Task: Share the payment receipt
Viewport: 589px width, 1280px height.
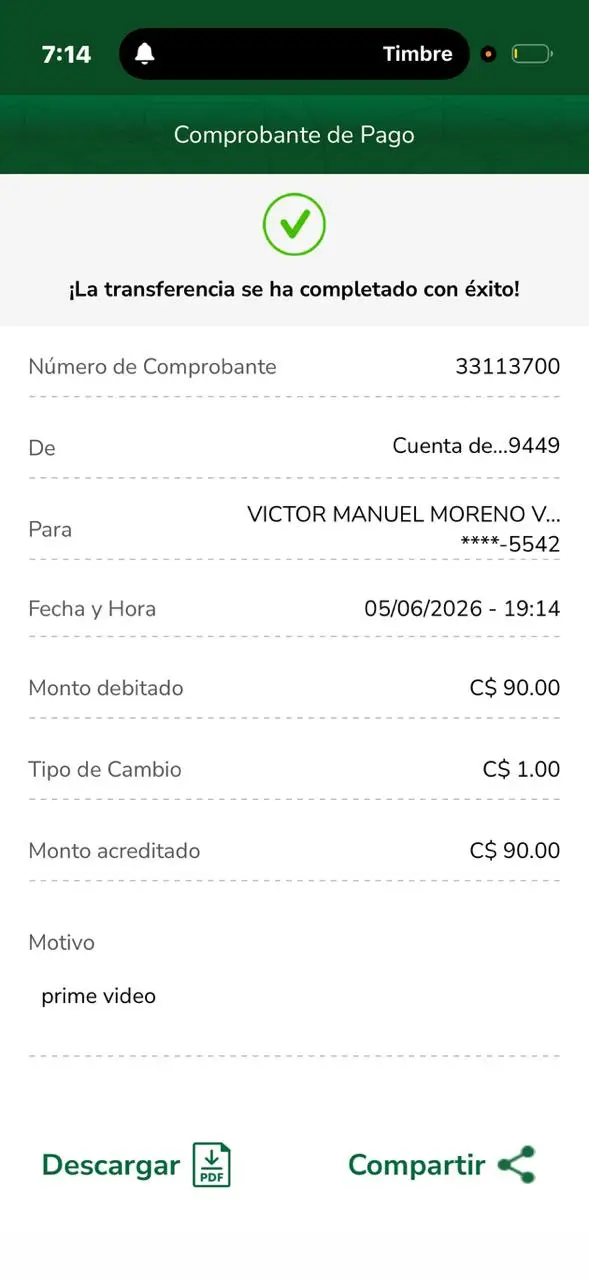Action: pyautogui.click(x=441, y=1165)
